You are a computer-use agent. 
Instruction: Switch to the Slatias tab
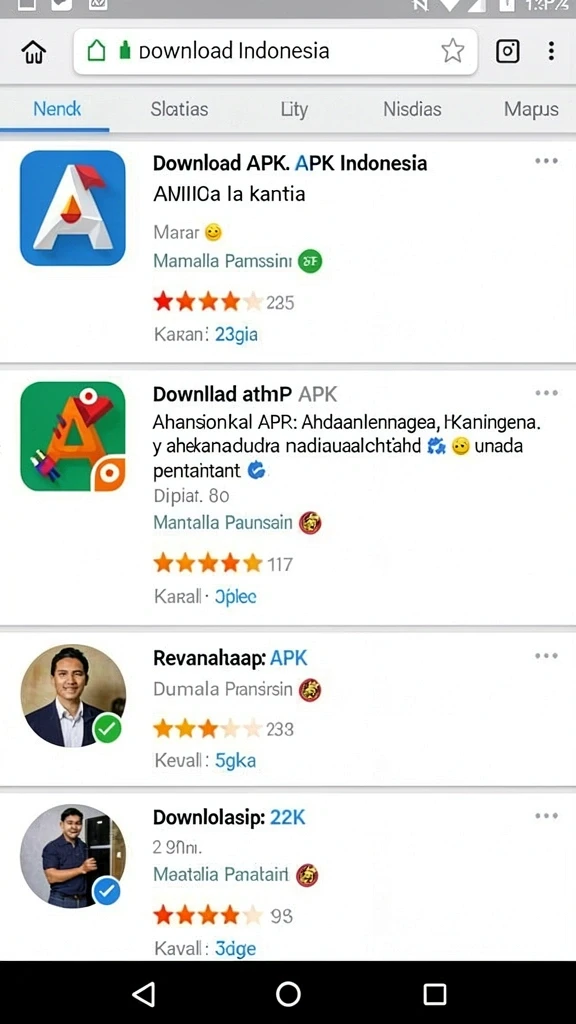point(179,108)
